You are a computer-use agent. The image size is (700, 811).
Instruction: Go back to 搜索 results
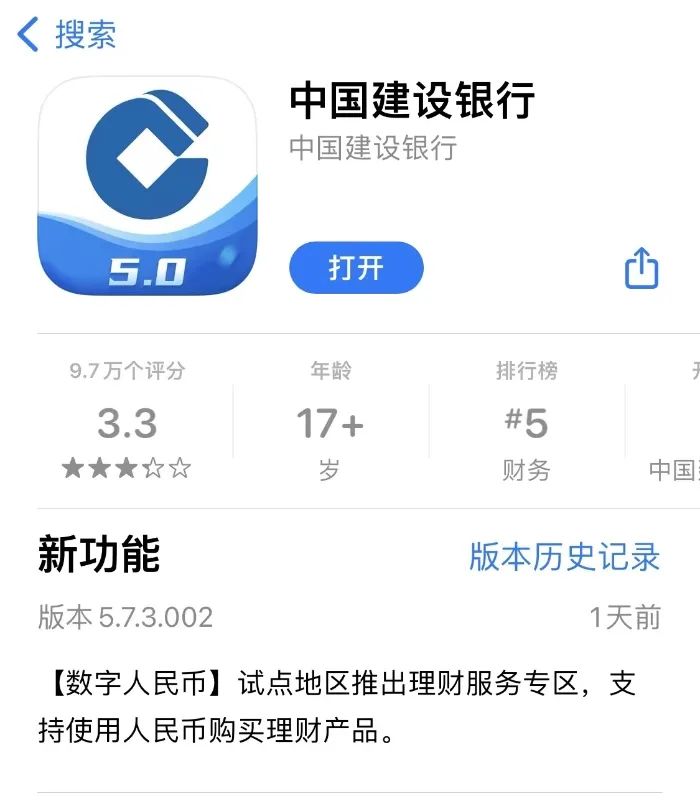[x=66, y=35]
